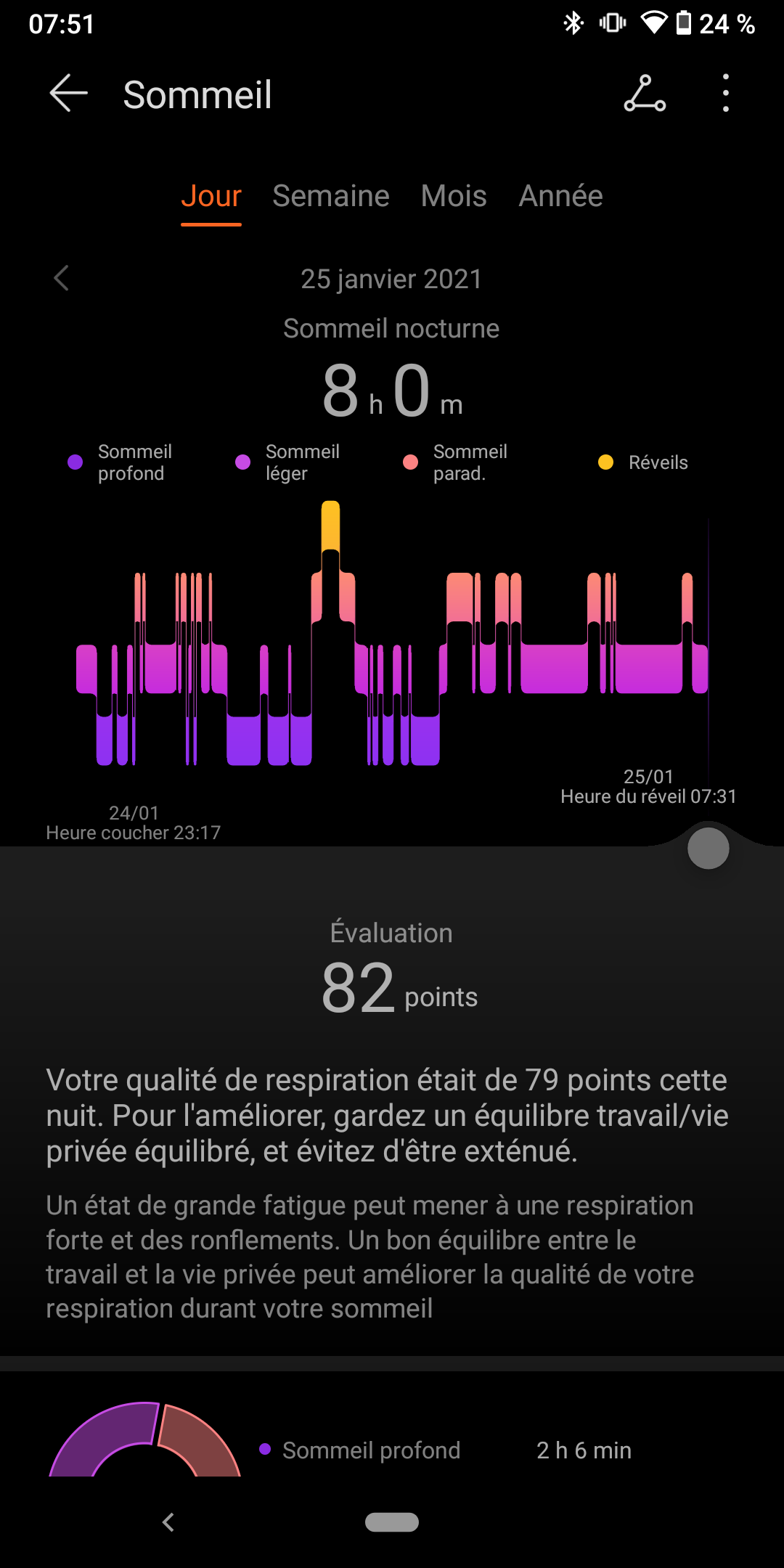Tap the system navigation back arrow
The width and height of the screenshot is (784, 1568).
pos(168,1522)
